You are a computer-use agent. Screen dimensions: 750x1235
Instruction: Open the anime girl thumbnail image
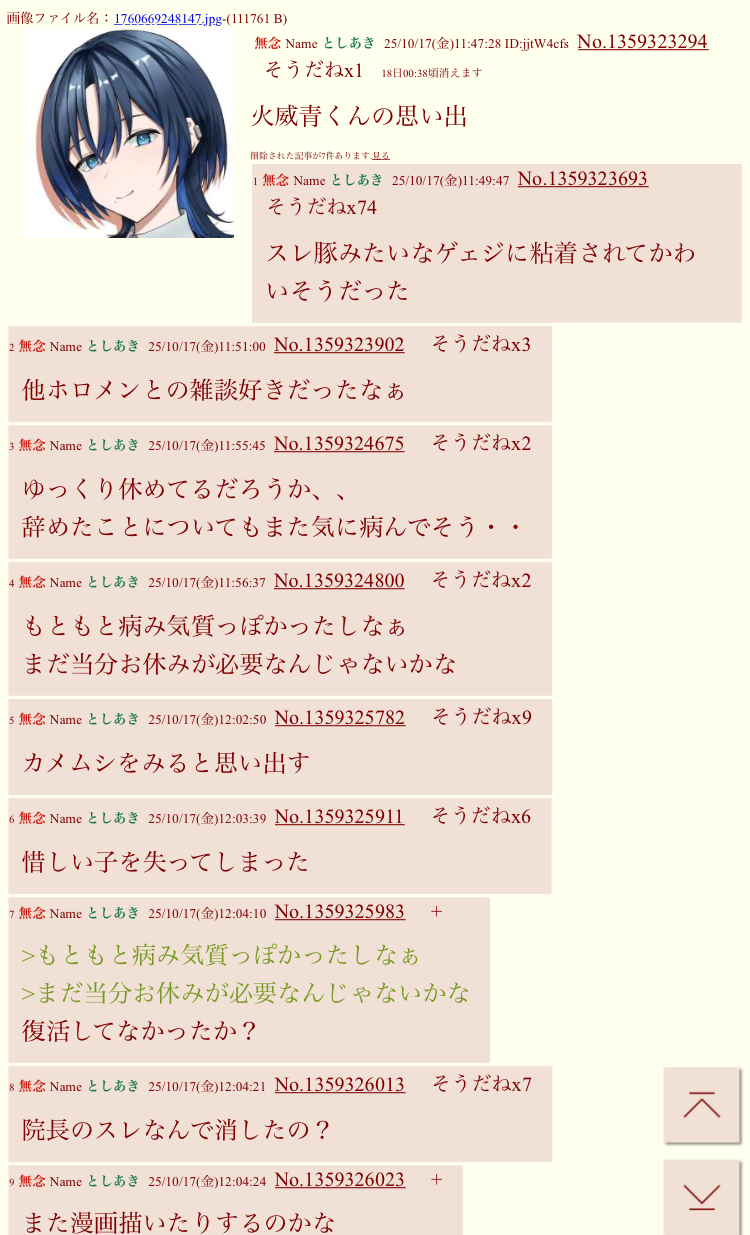point(129,134)
